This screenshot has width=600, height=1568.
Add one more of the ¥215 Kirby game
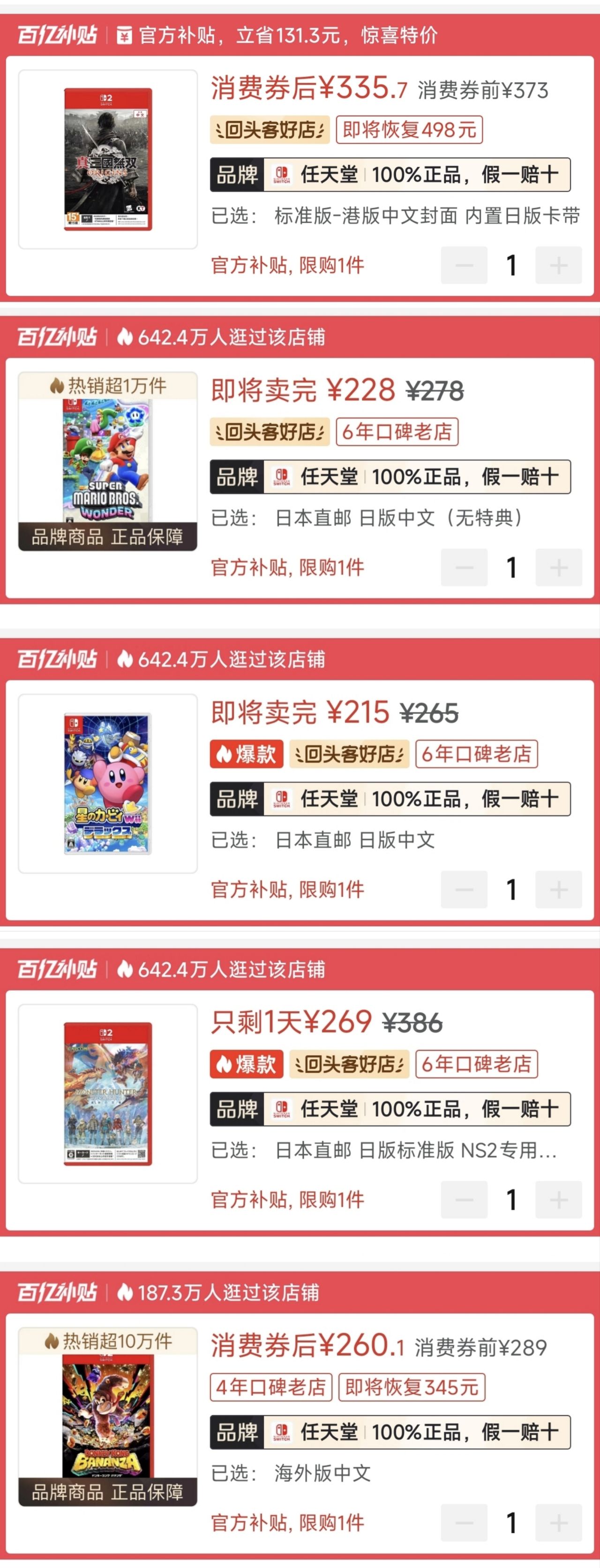pyautogui.click(x=558, y=889)
